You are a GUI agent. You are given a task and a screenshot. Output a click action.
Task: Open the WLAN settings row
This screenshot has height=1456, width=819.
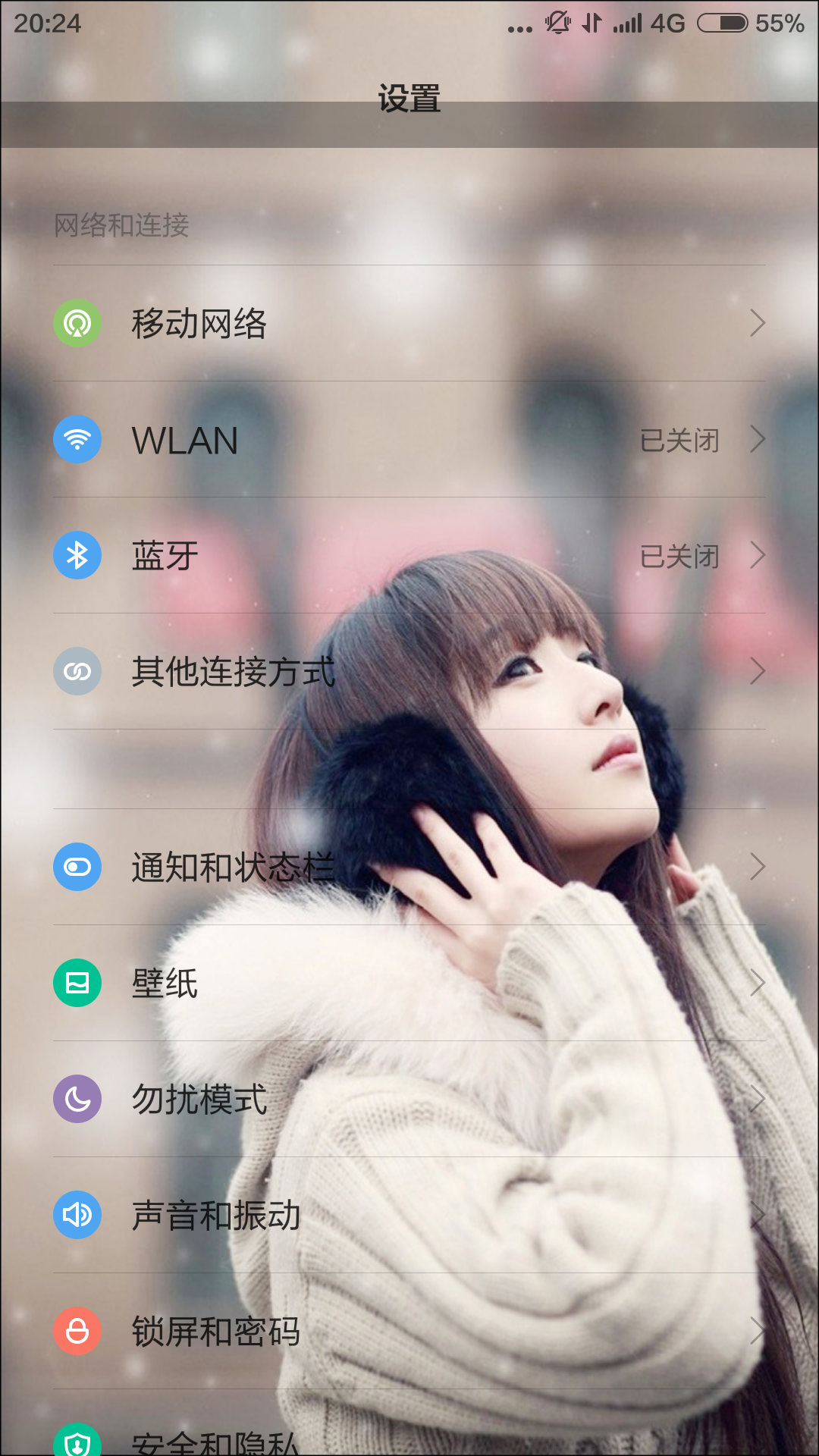click(x=409, y=440)
